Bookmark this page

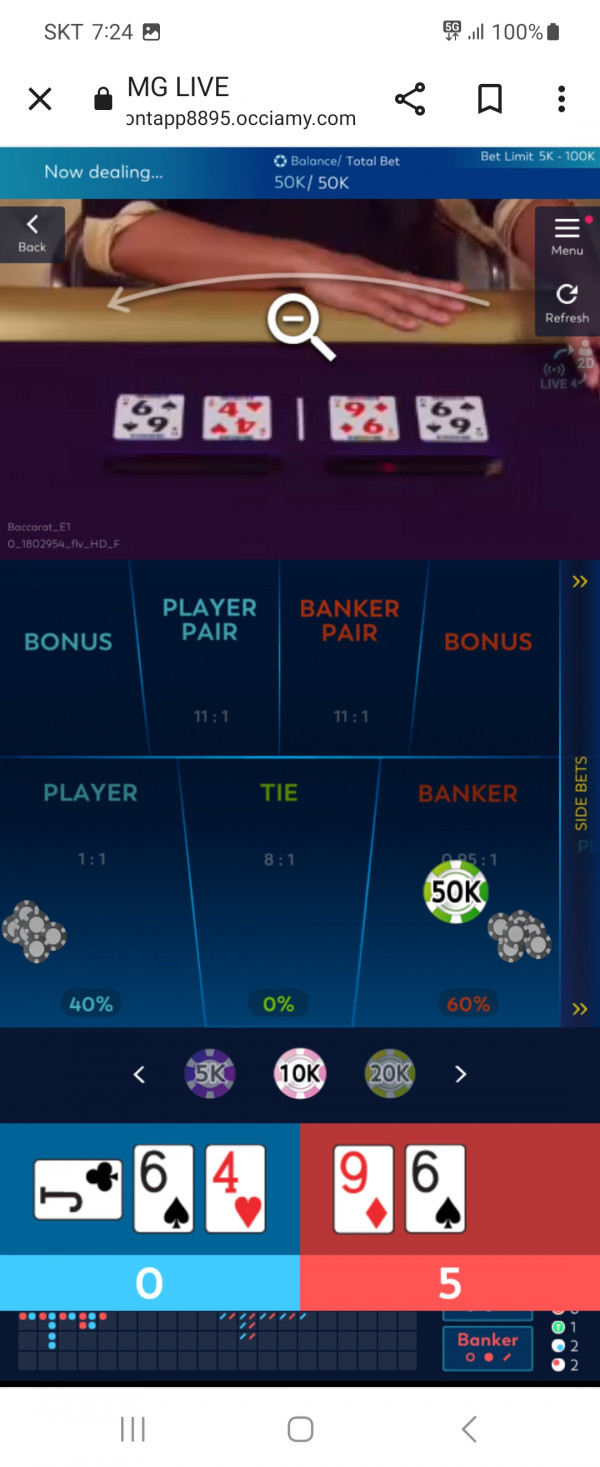(489, 99)
